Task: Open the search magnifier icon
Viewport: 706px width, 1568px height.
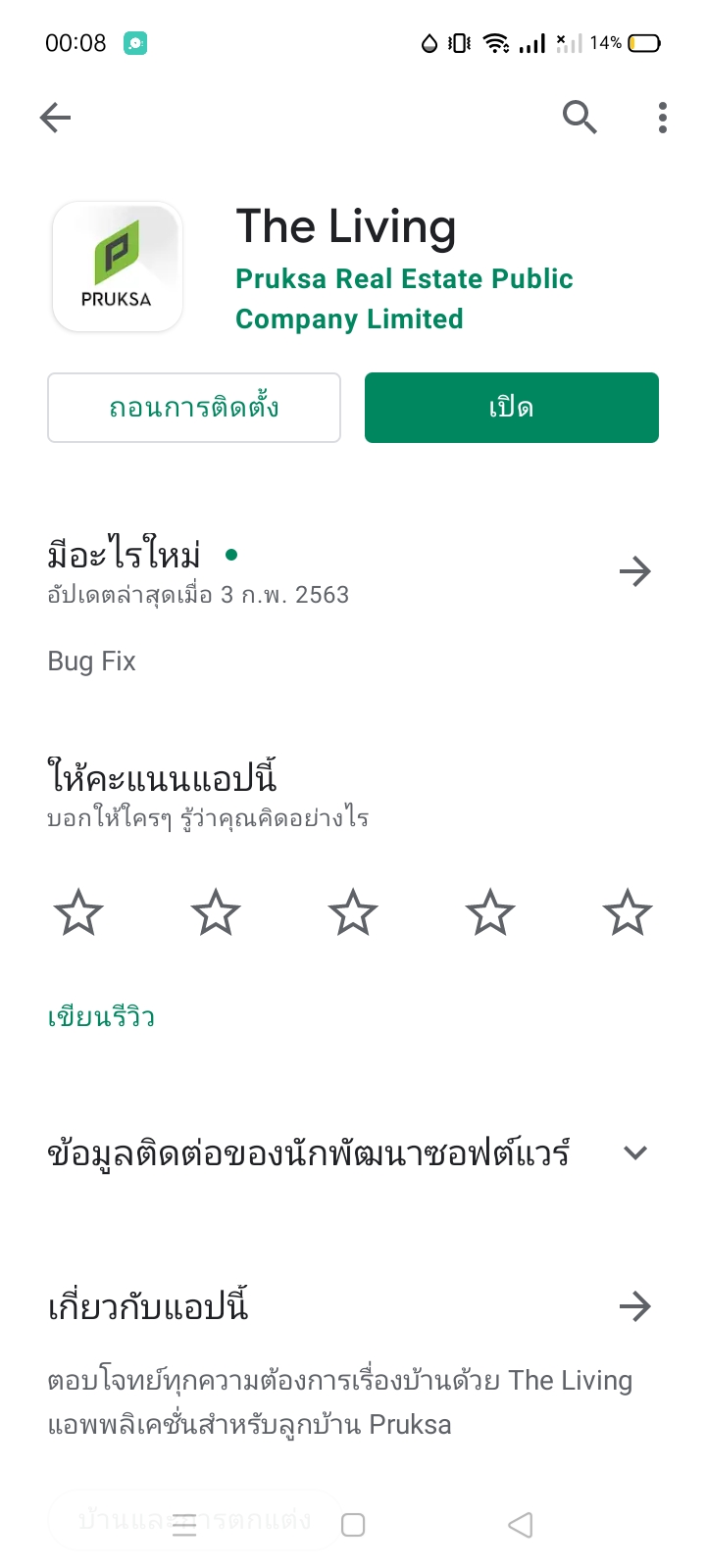Action: pos(580,118)
